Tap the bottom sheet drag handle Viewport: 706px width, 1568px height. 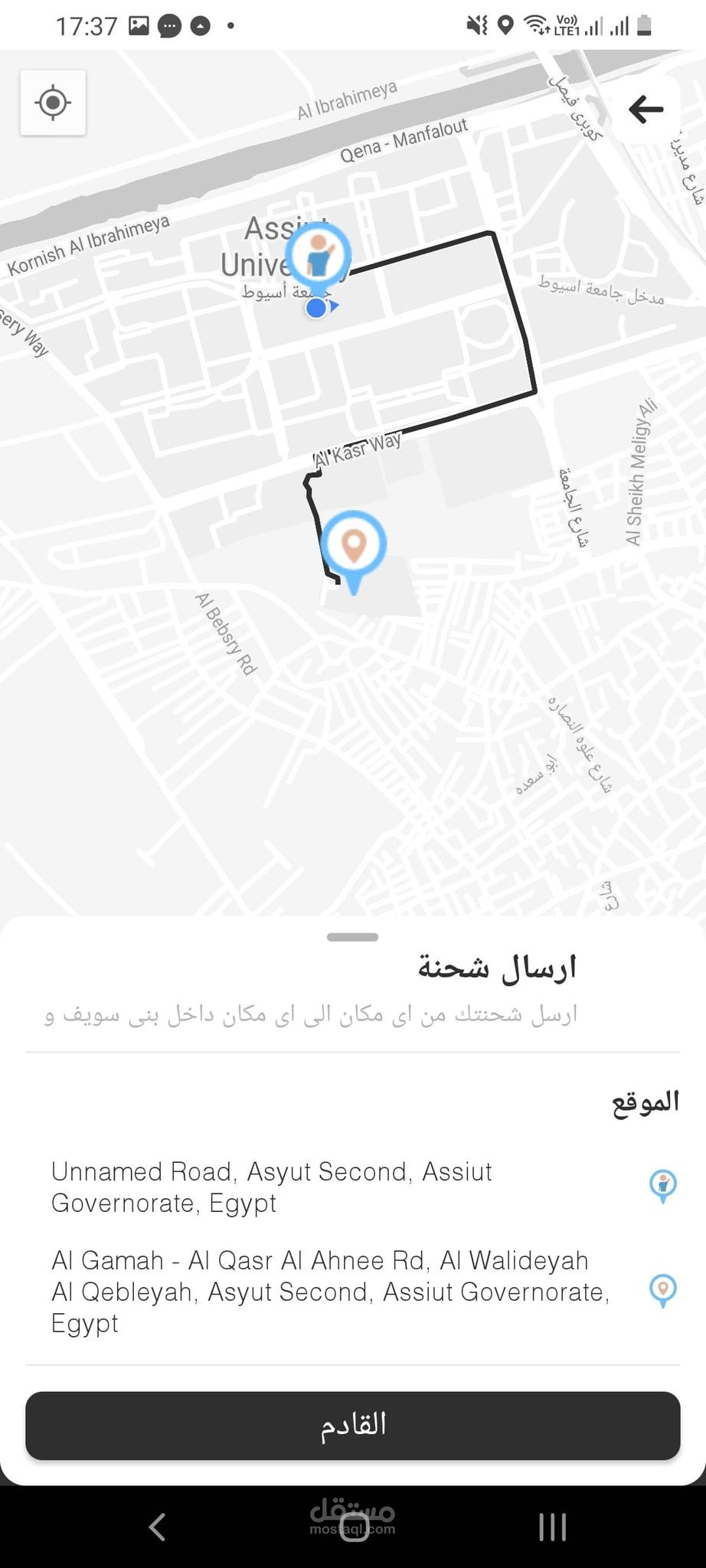(352, 937)
